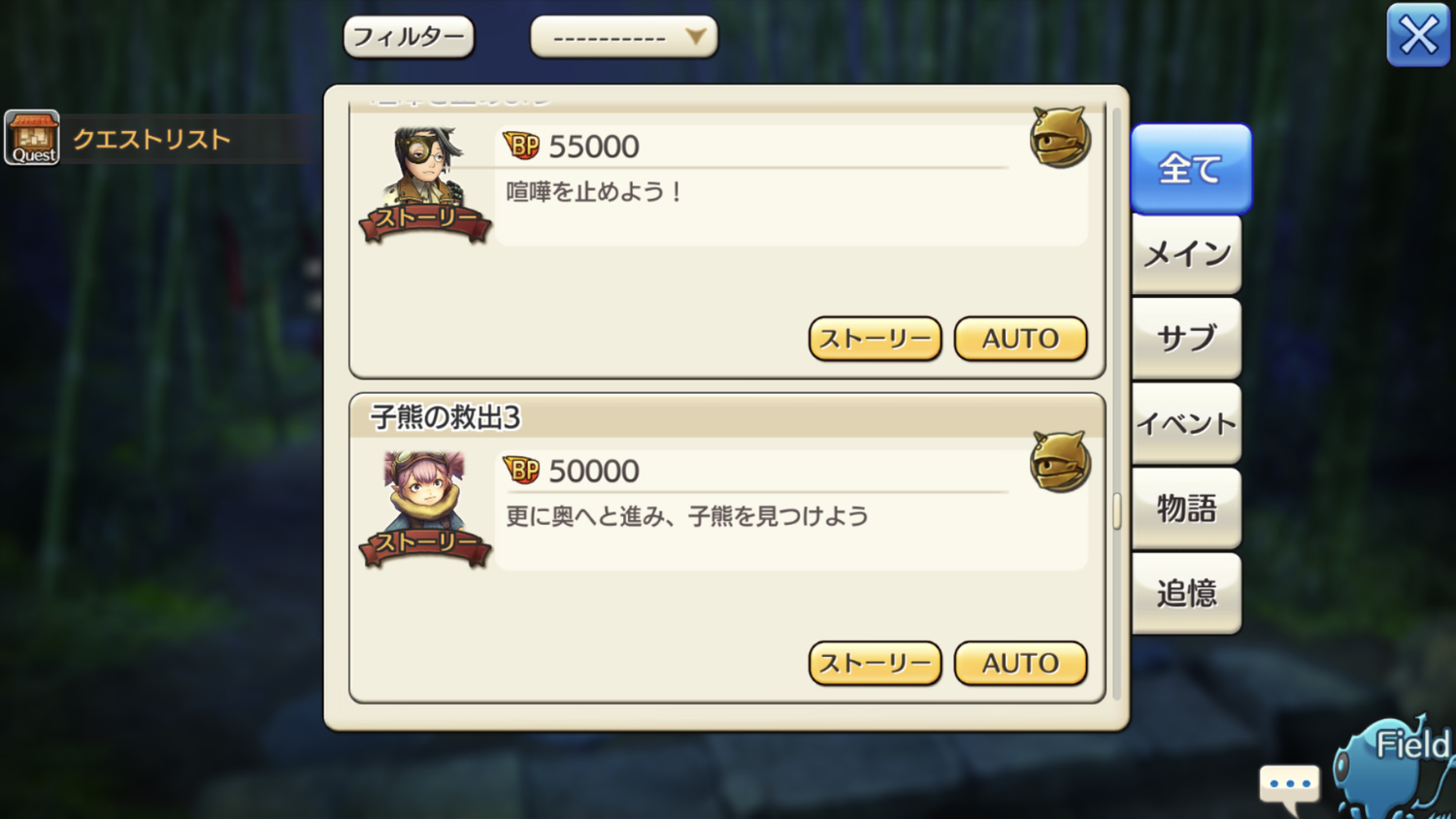Open the 物語 tab
The height and width of the screenshot is (819, 1456).
coord(1186,508)
